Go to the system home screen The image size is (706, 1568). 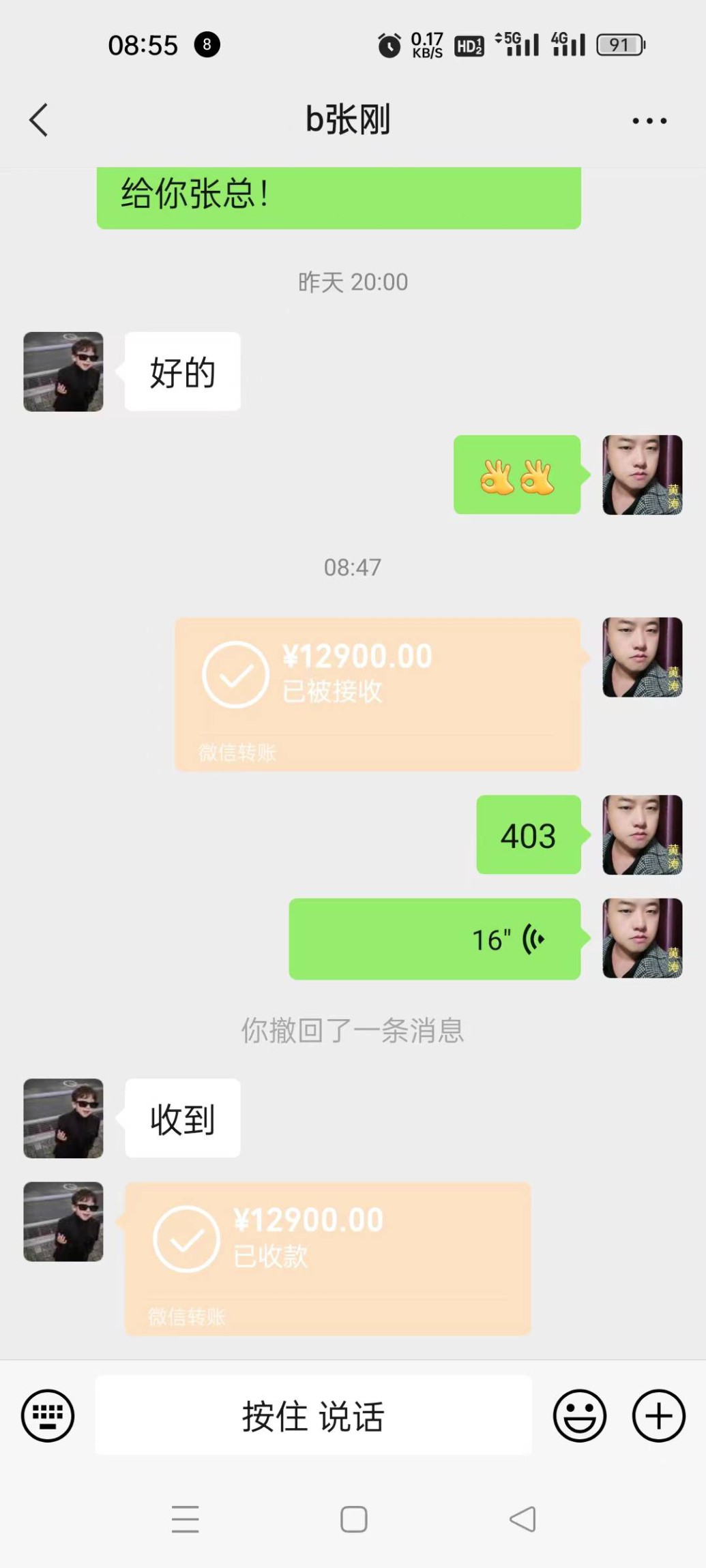[353, 1519]
